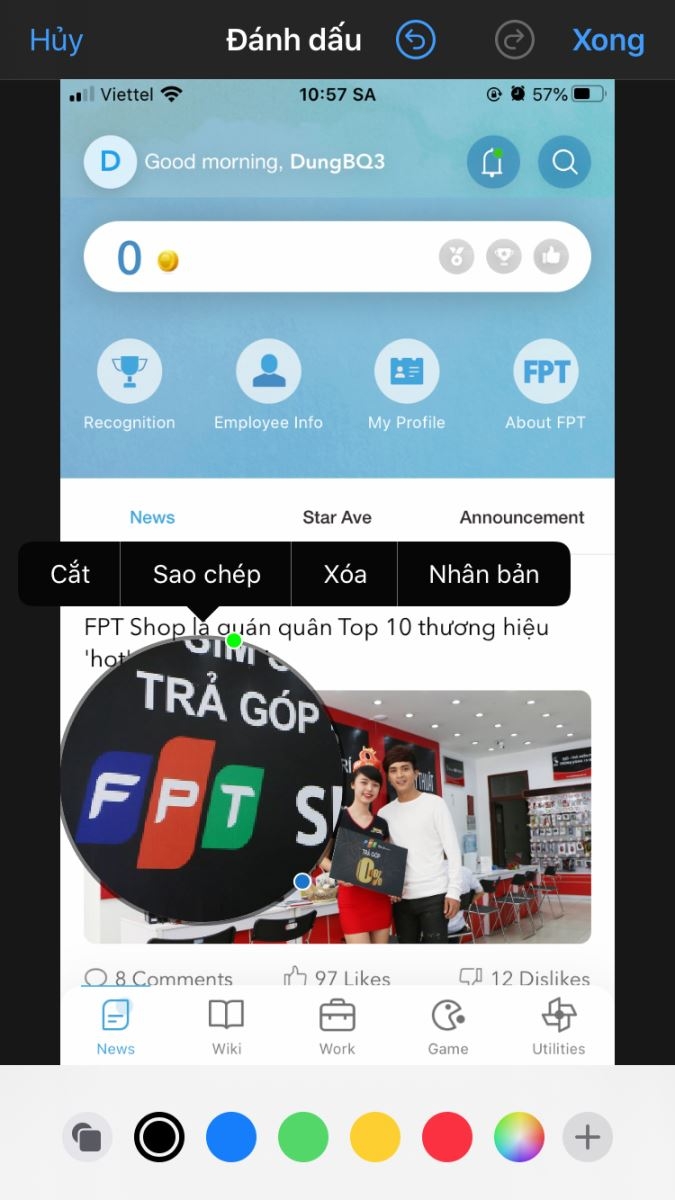
Task: Open the plus menu to add annotations
Action: (x=587, y=1137)
